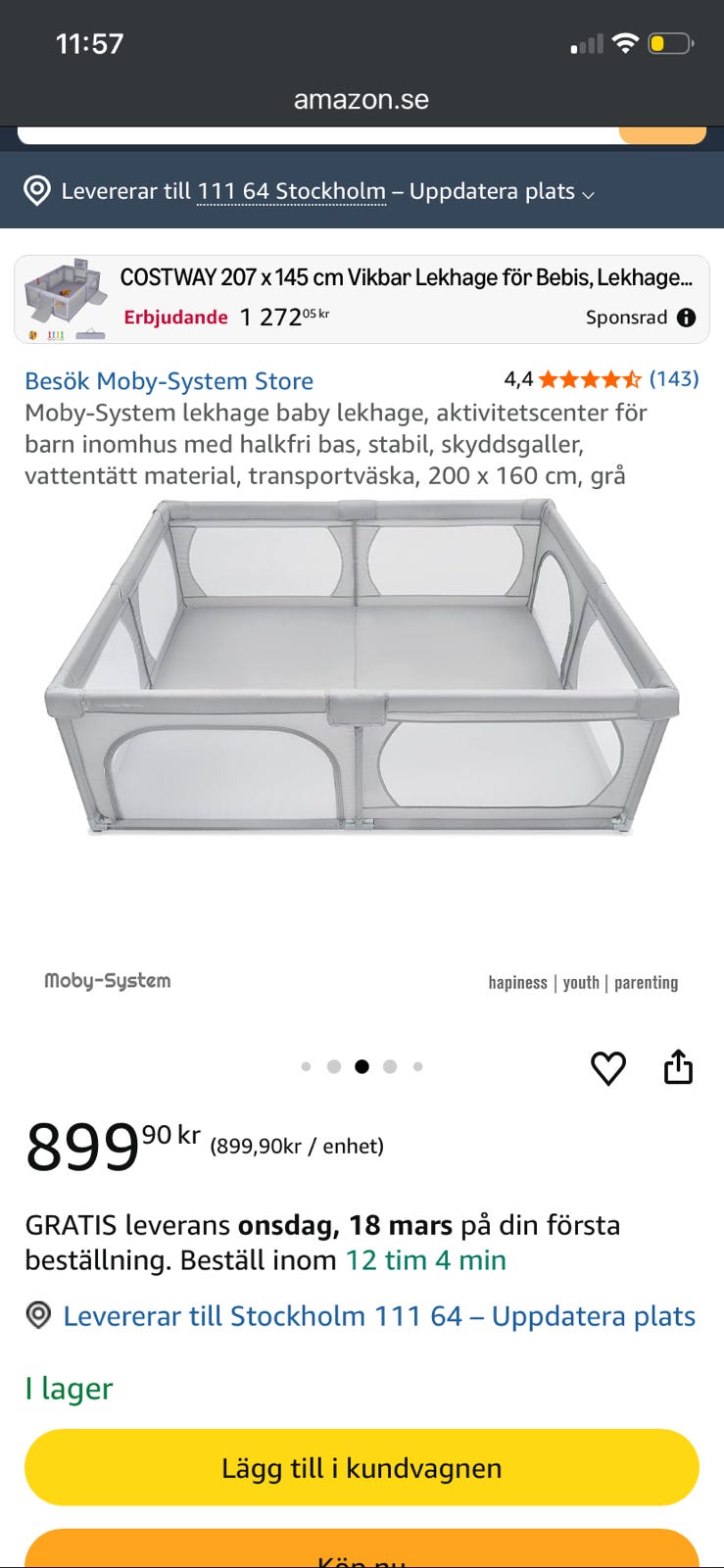
Task: Select the third carousel dot
Action: 362,1066
